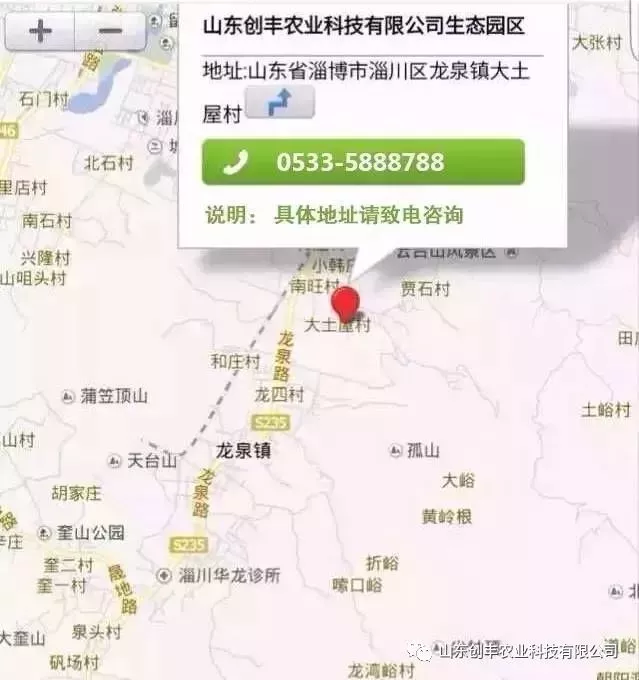
Task: Zoom out with the minus button
Action: [110, 31]
